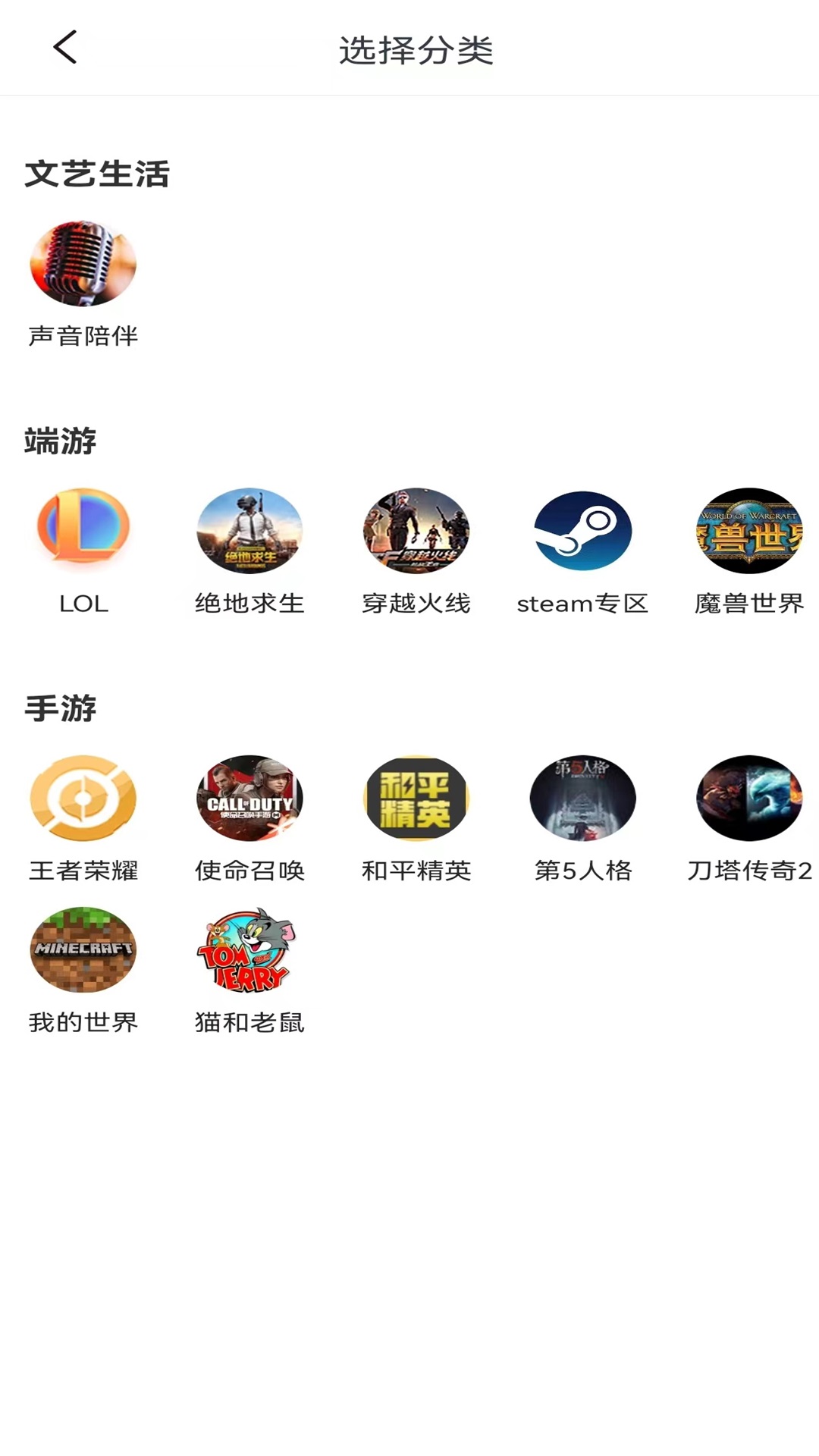Screen dimensions: 819x1456
Task: Tap the 刀塔传奇2 category icon
Action: [749, 798]
